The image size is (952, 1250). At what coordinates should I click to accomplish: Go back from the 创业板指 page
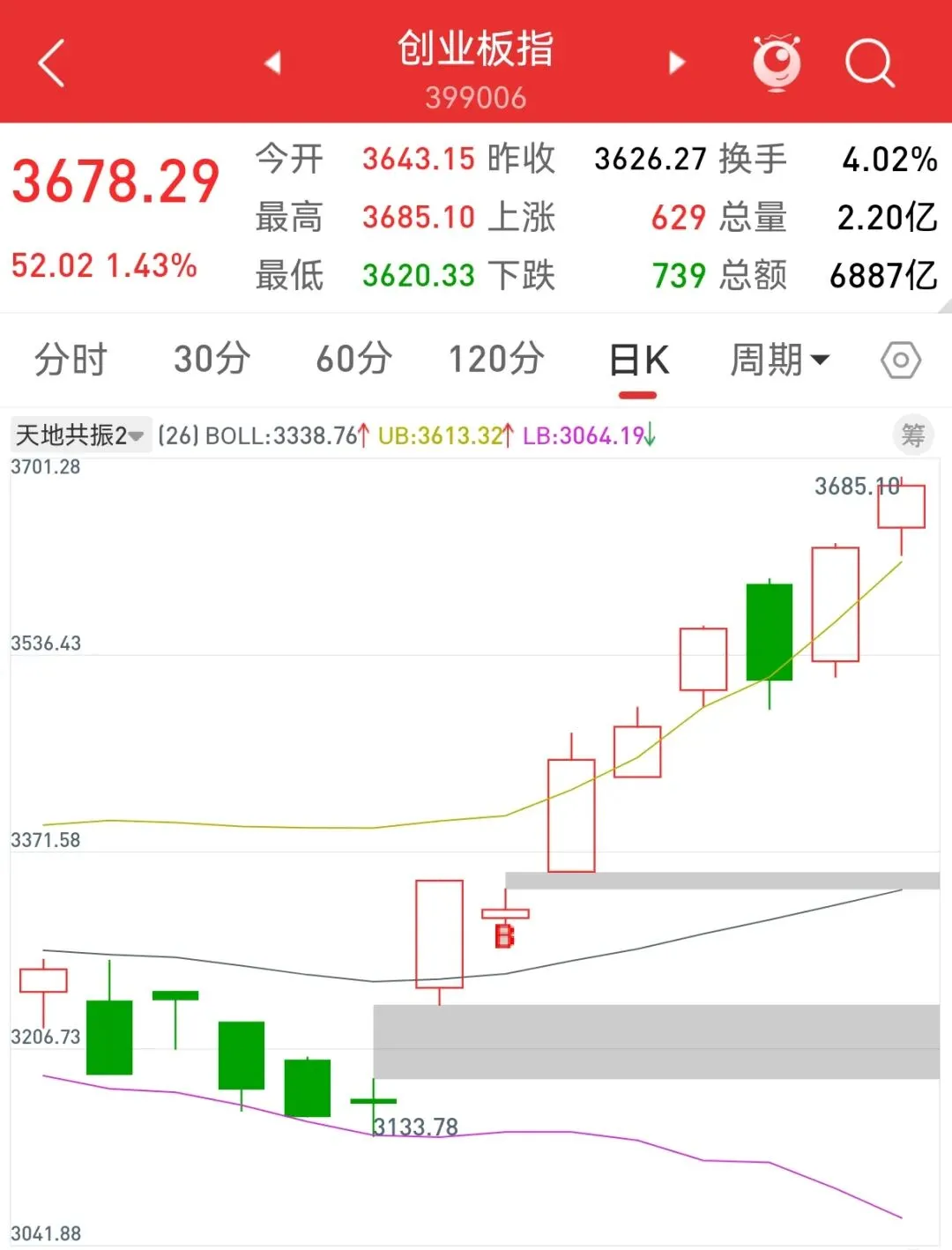coord(52,63)
